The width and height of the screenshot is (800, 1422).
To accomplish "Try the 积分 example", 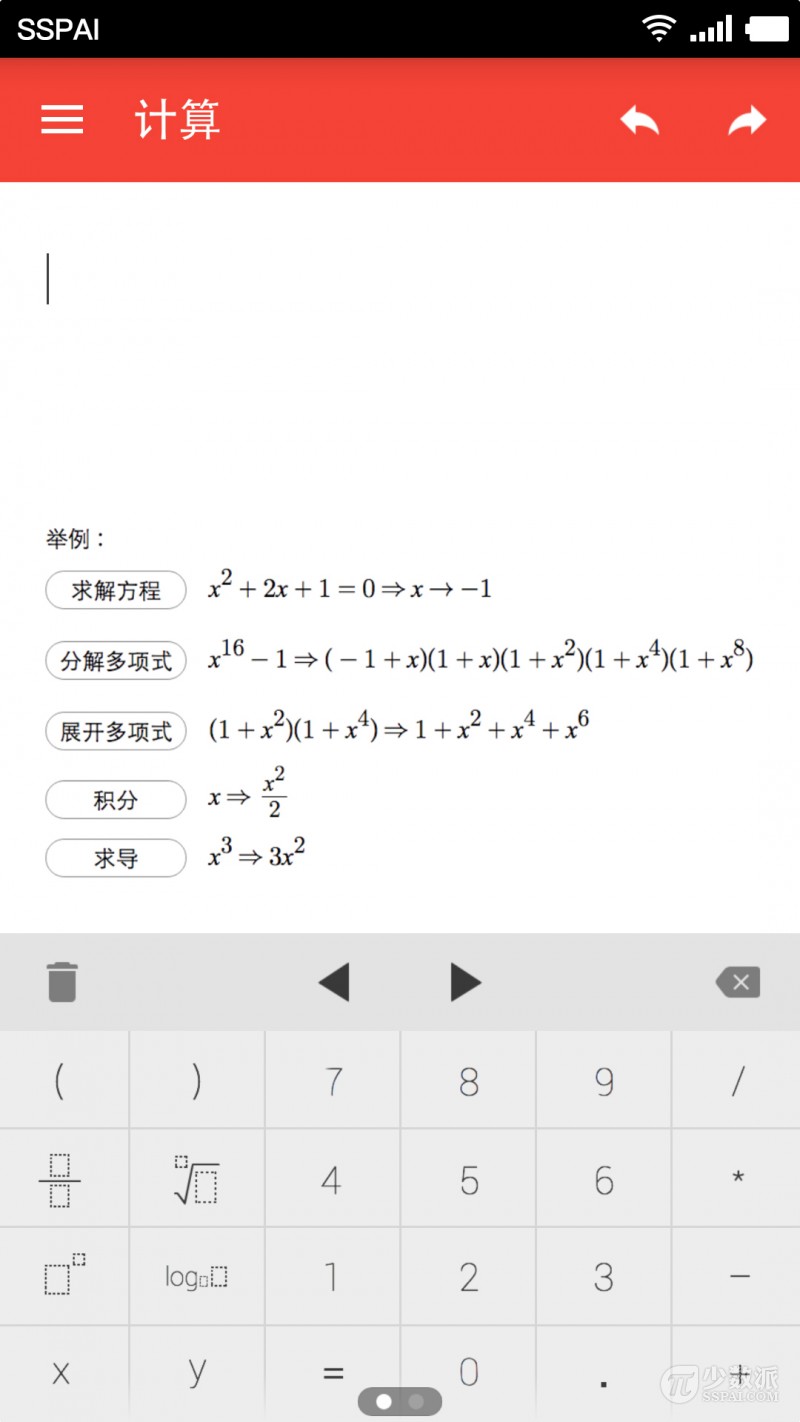I will 116,800.
